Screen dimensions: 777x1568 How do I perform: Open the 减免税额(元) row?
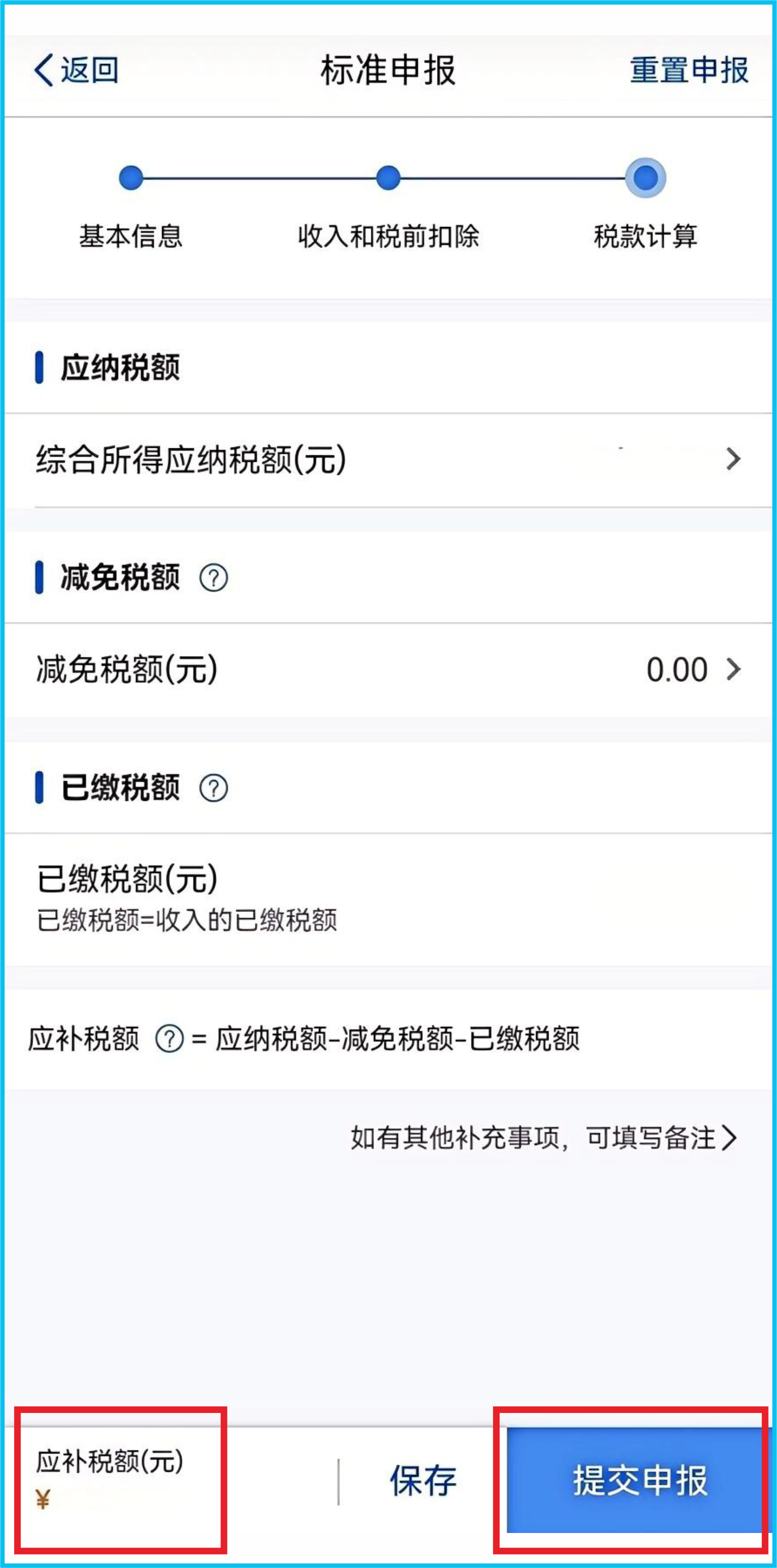[x=388, y=670]
